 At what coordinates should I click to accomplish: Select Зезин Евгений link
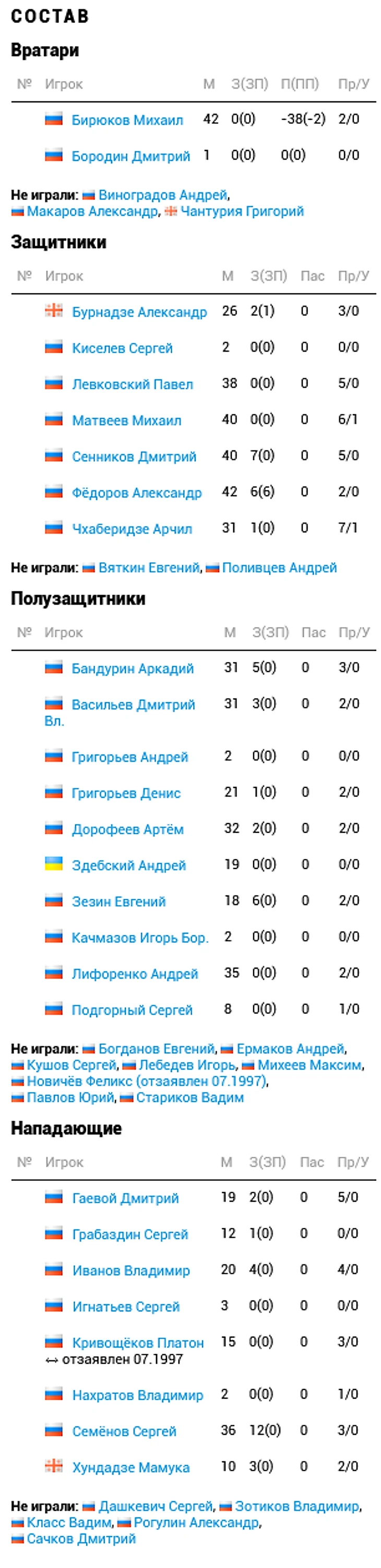118,901
